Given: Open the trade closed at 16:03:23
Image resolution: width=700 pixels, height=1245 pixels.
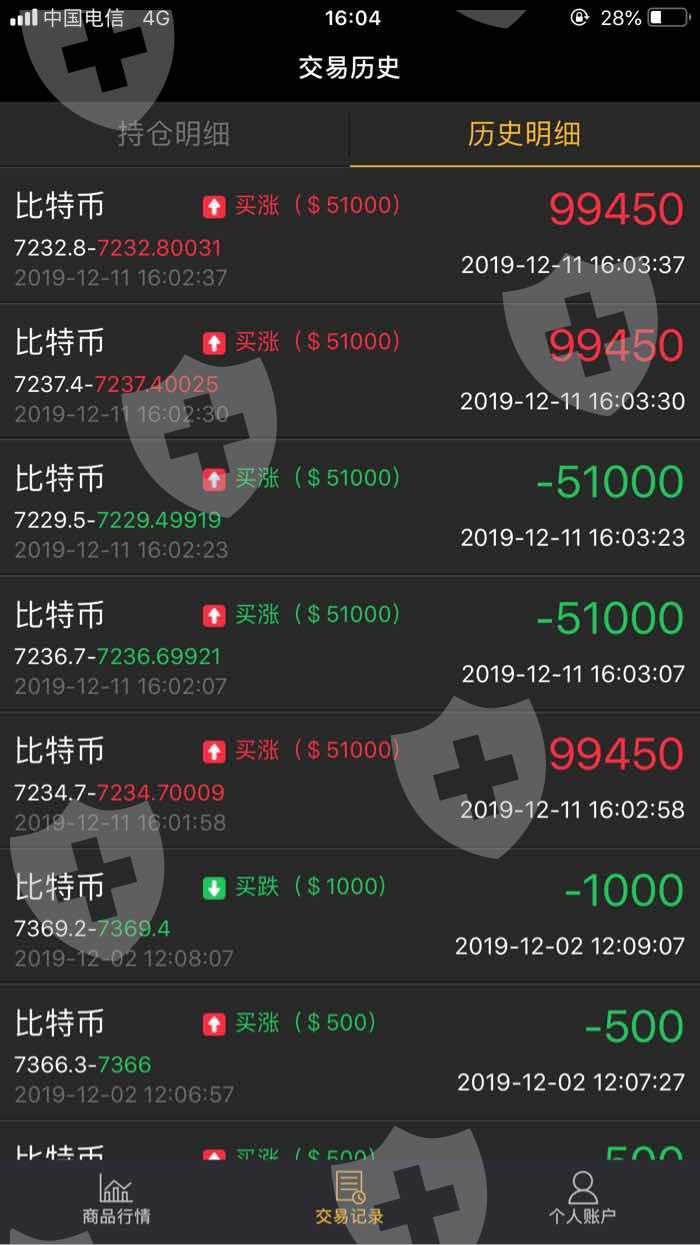Looking at the screenshot, I should click(x=350, y=508).
